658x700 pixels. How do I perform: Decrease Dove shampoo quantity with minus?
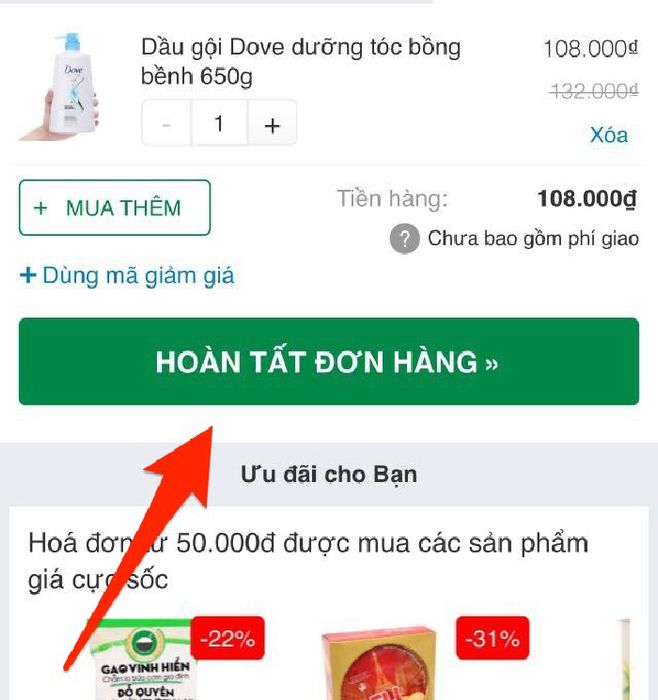point(166,124)
